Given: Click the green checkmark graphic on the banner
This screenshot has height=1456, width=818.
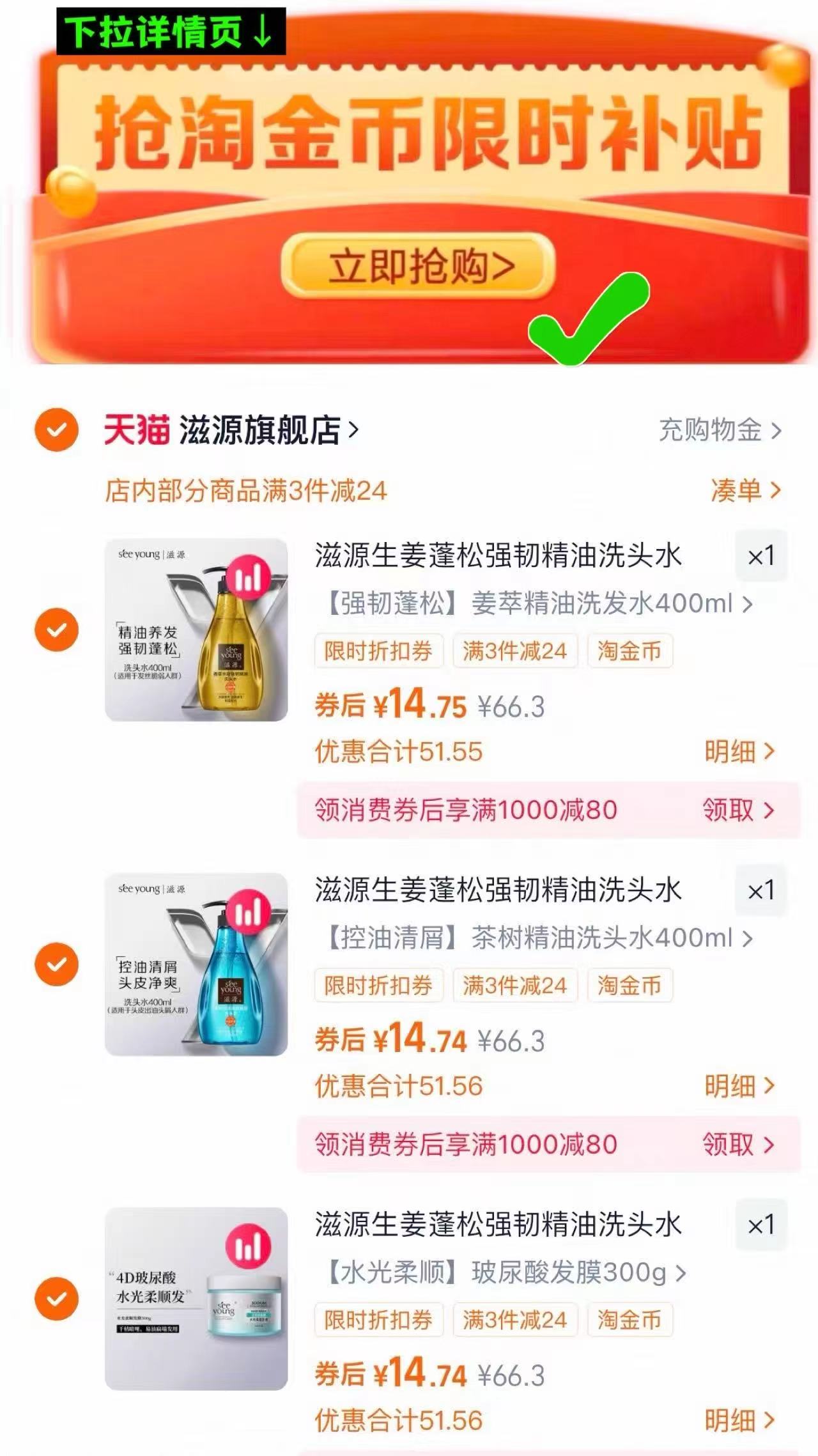Looking at the screenshot, I should pos(587,319).
